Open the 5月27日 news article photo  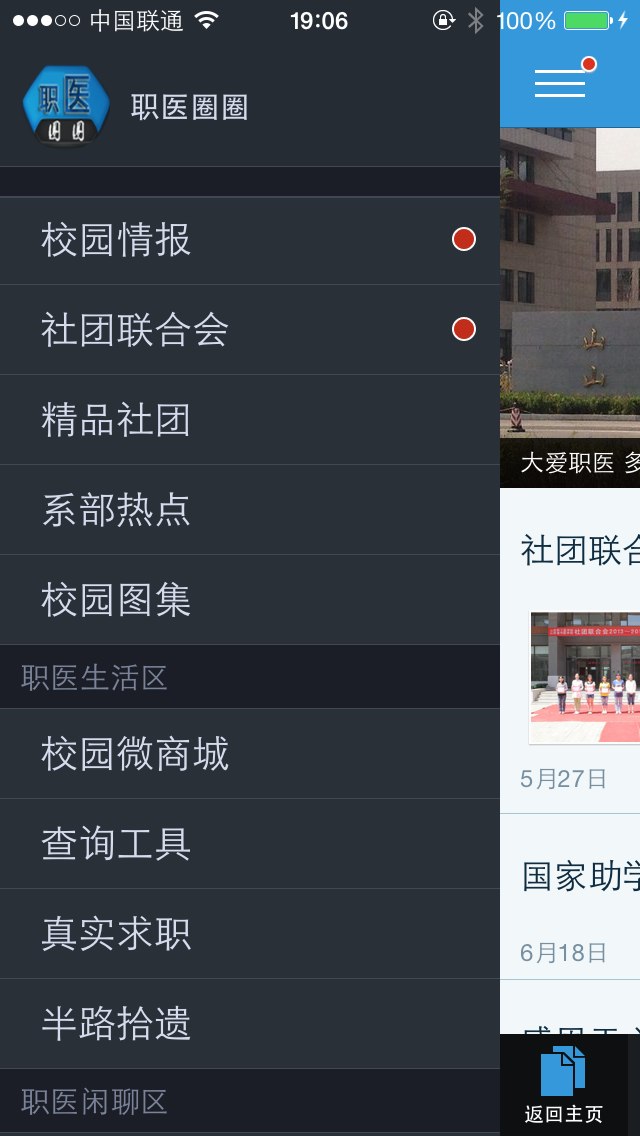(x=585, y=677)
